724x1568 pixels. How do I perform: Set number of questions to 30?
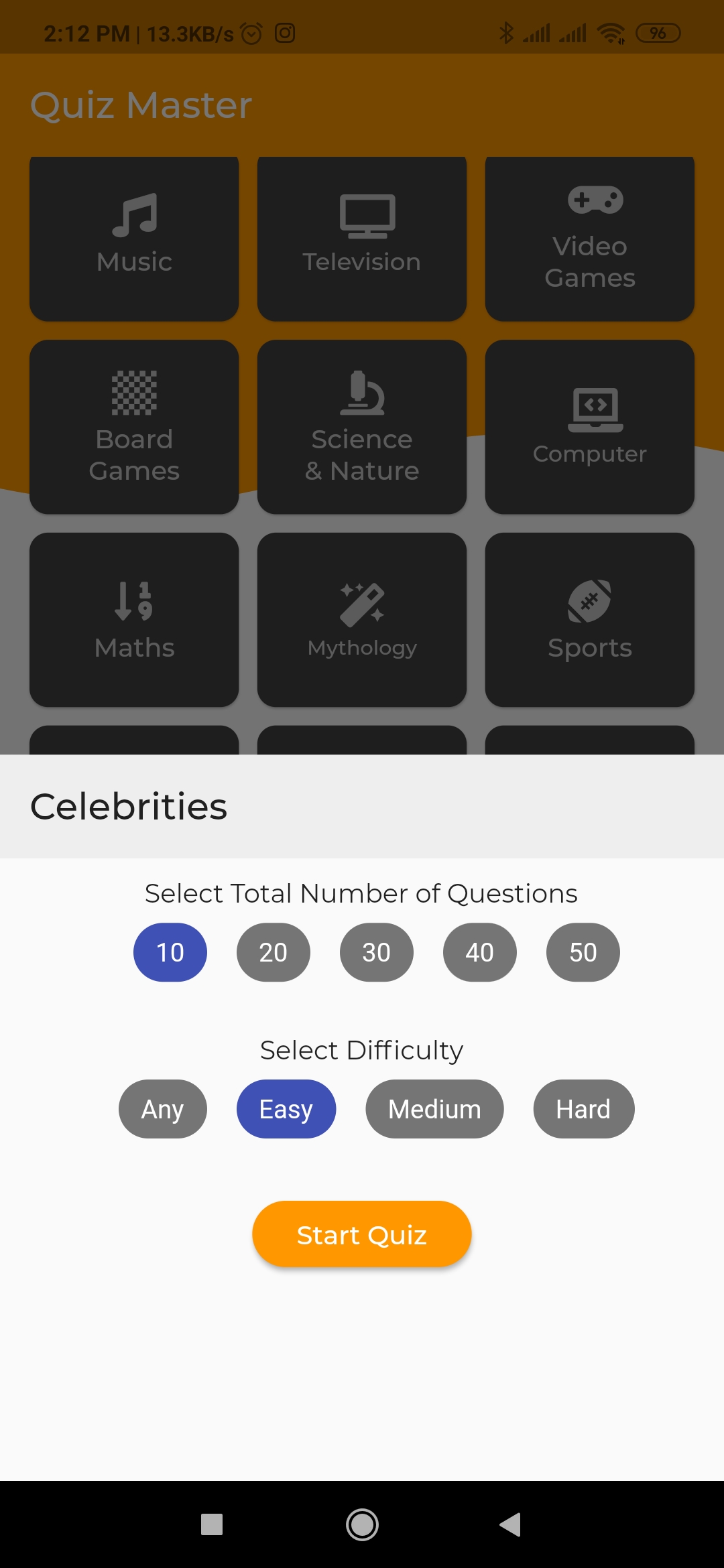(377, 952)
